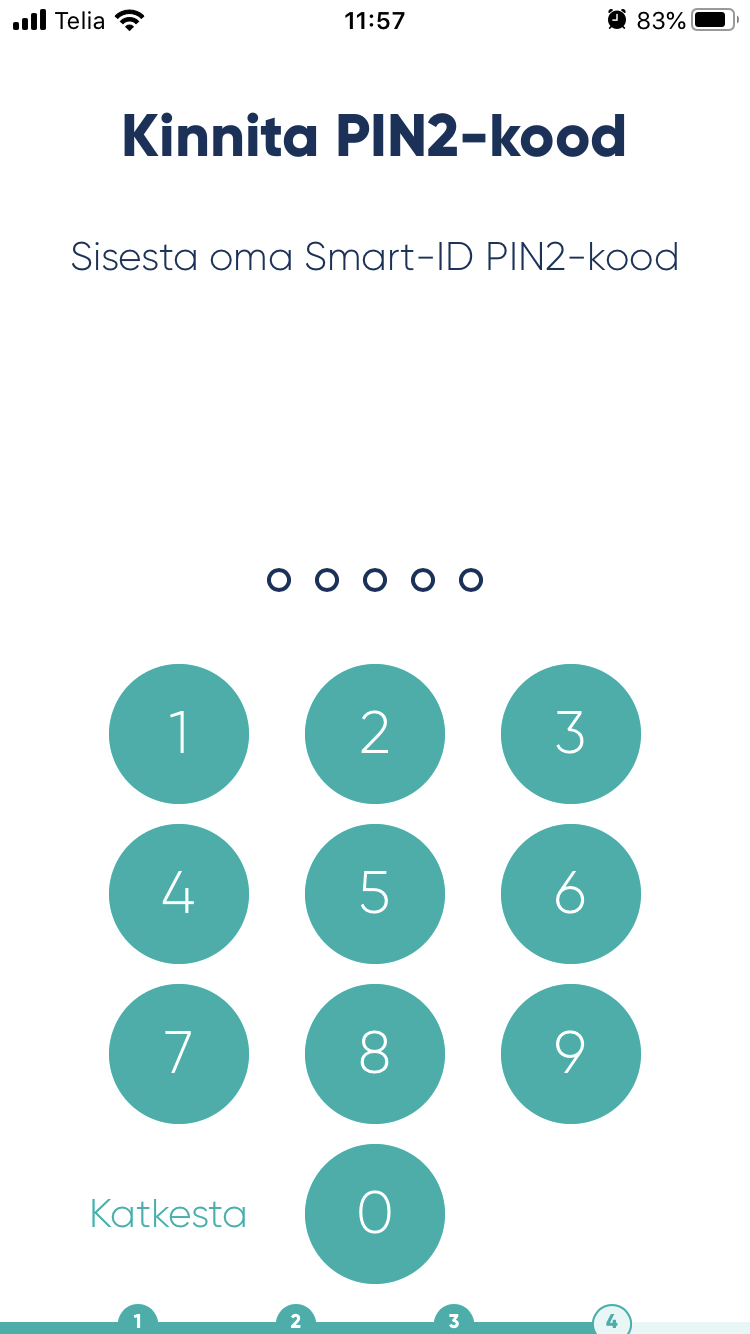Select number 6 on the keypad

(571, 894)
